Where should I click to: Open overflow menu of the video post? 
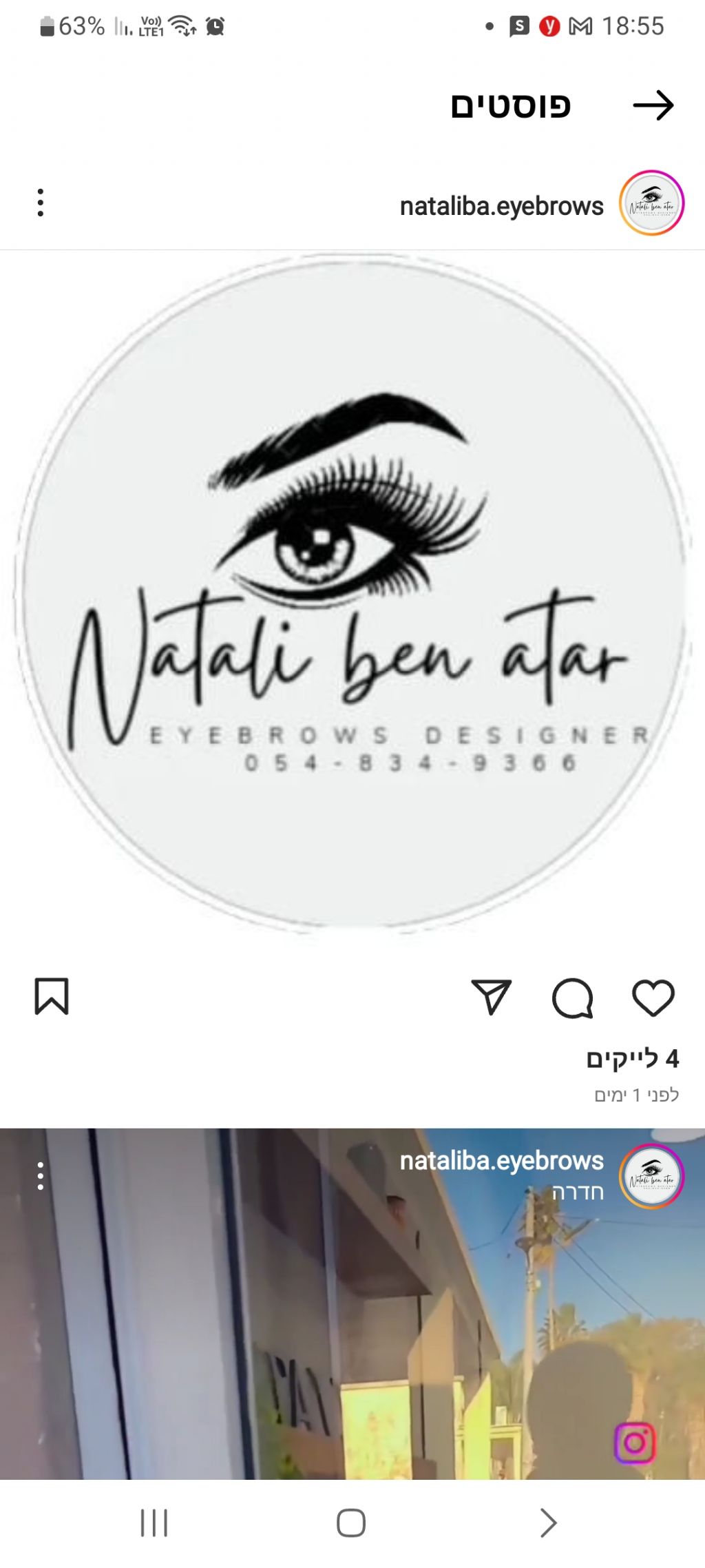pyautogui.click(x=41, y=1176)
